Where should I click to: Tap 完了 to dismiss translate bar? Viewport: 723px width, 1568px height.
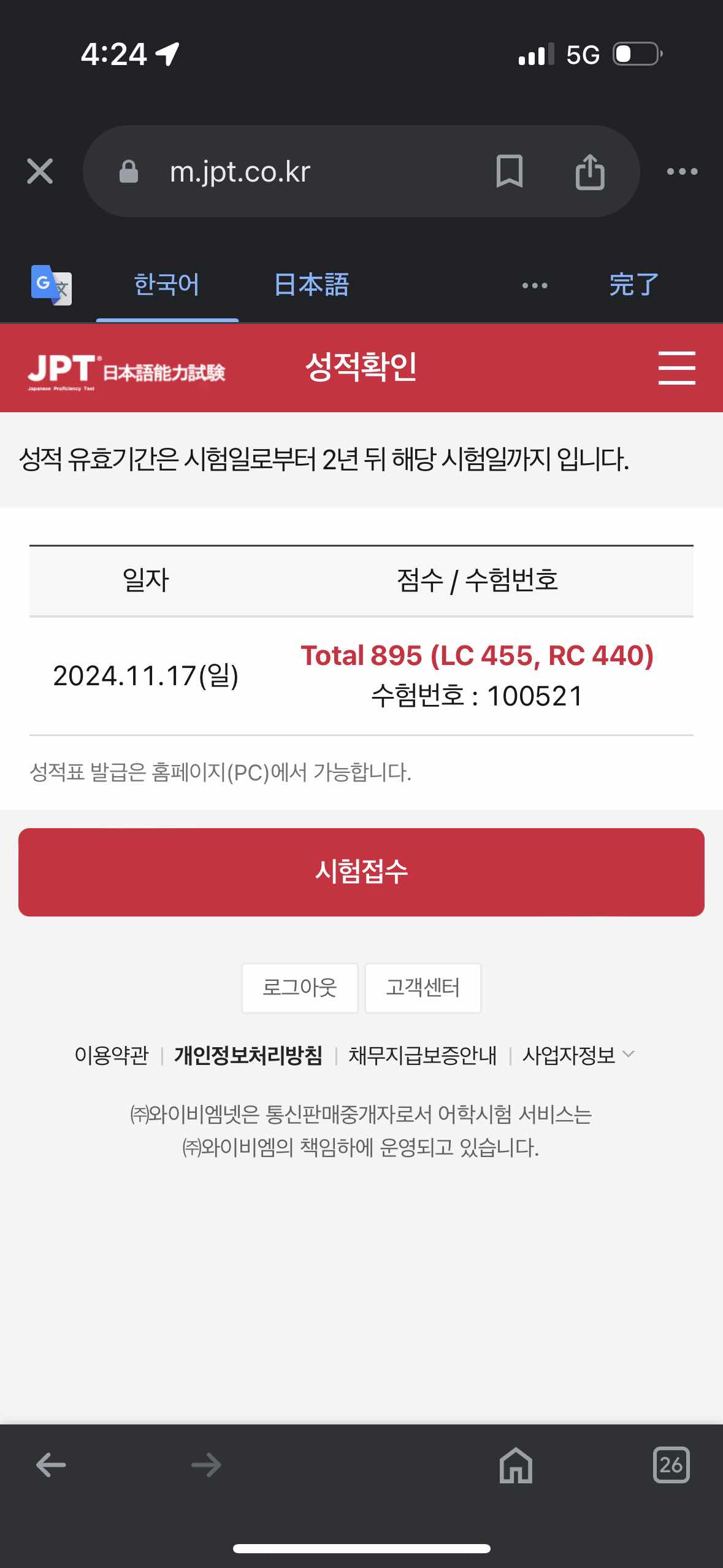[x=634, y=285]
